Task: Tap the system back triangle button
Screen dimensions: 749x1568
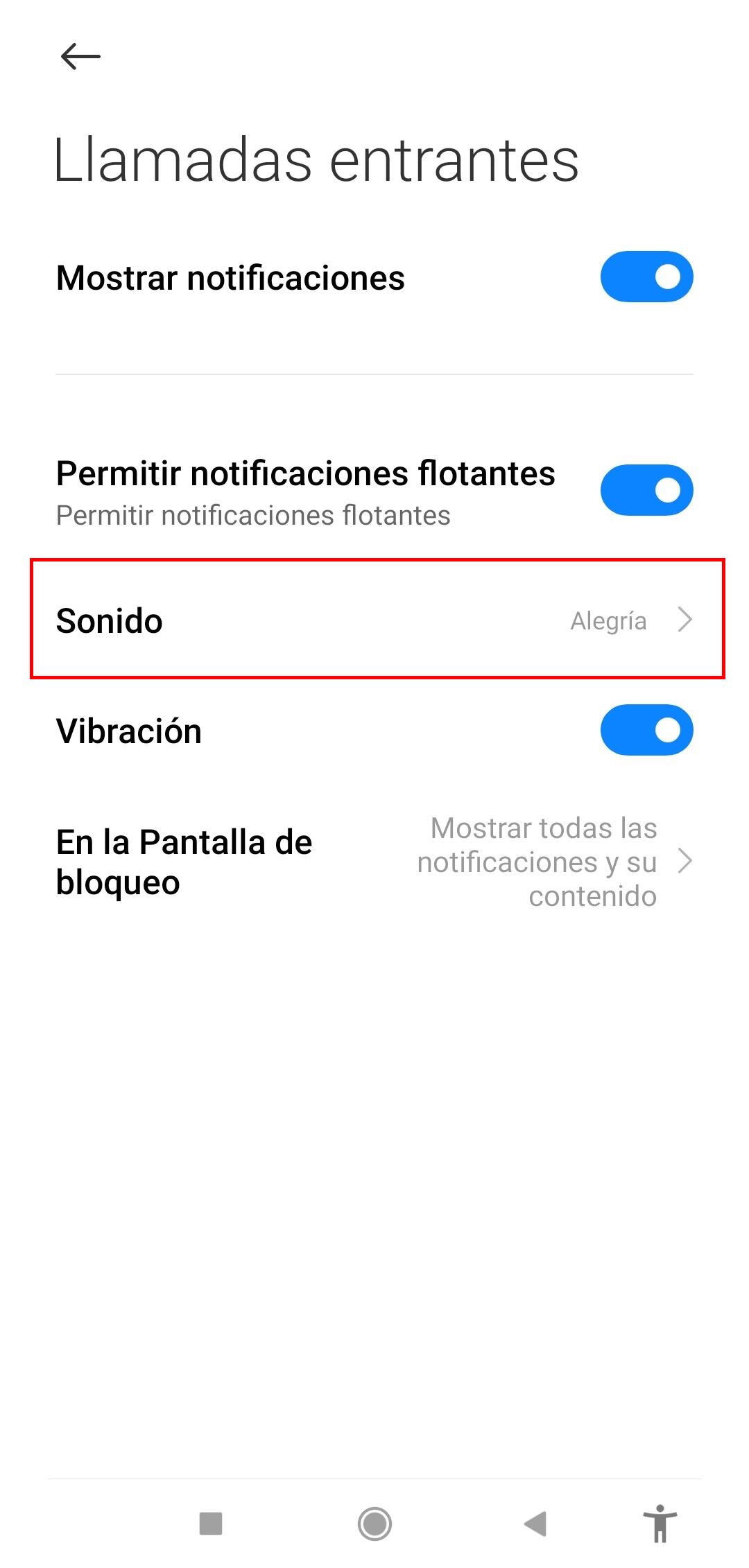Action: [535, 1524]
